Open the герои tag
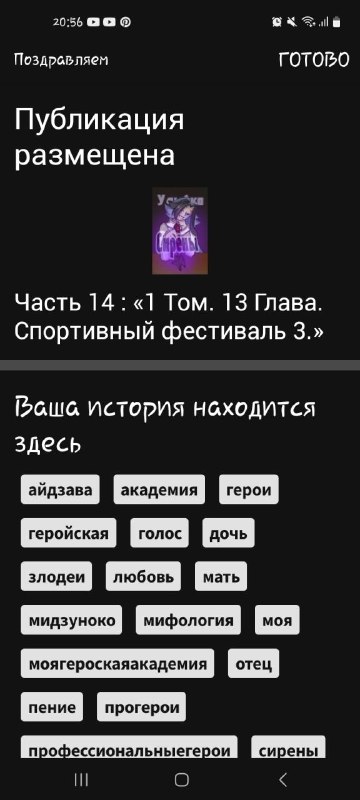The height and width of the screenshot is (800, 360). coord(249,490)
